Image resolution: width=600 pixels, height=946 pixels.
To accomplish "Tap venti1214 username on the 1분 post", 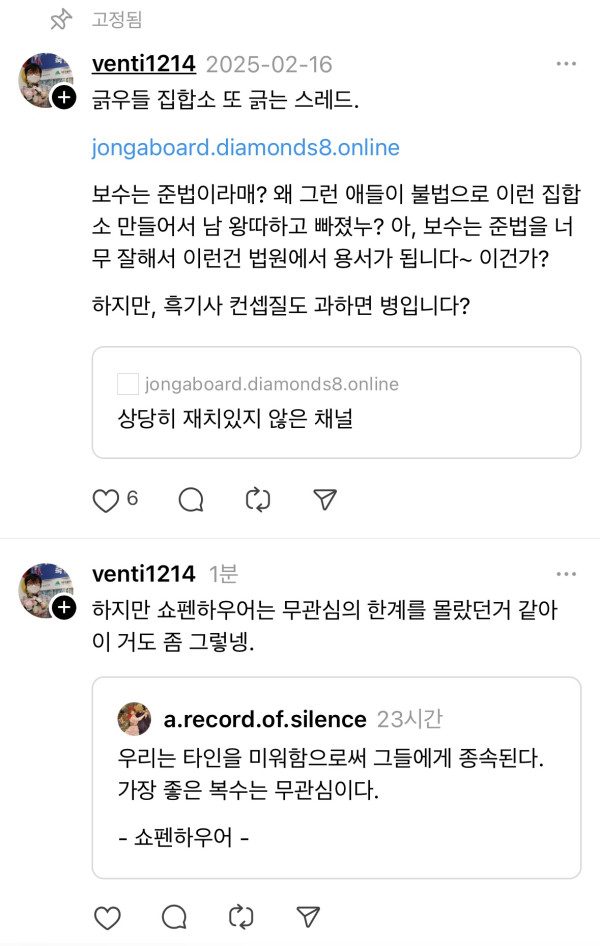I will 143,574.
